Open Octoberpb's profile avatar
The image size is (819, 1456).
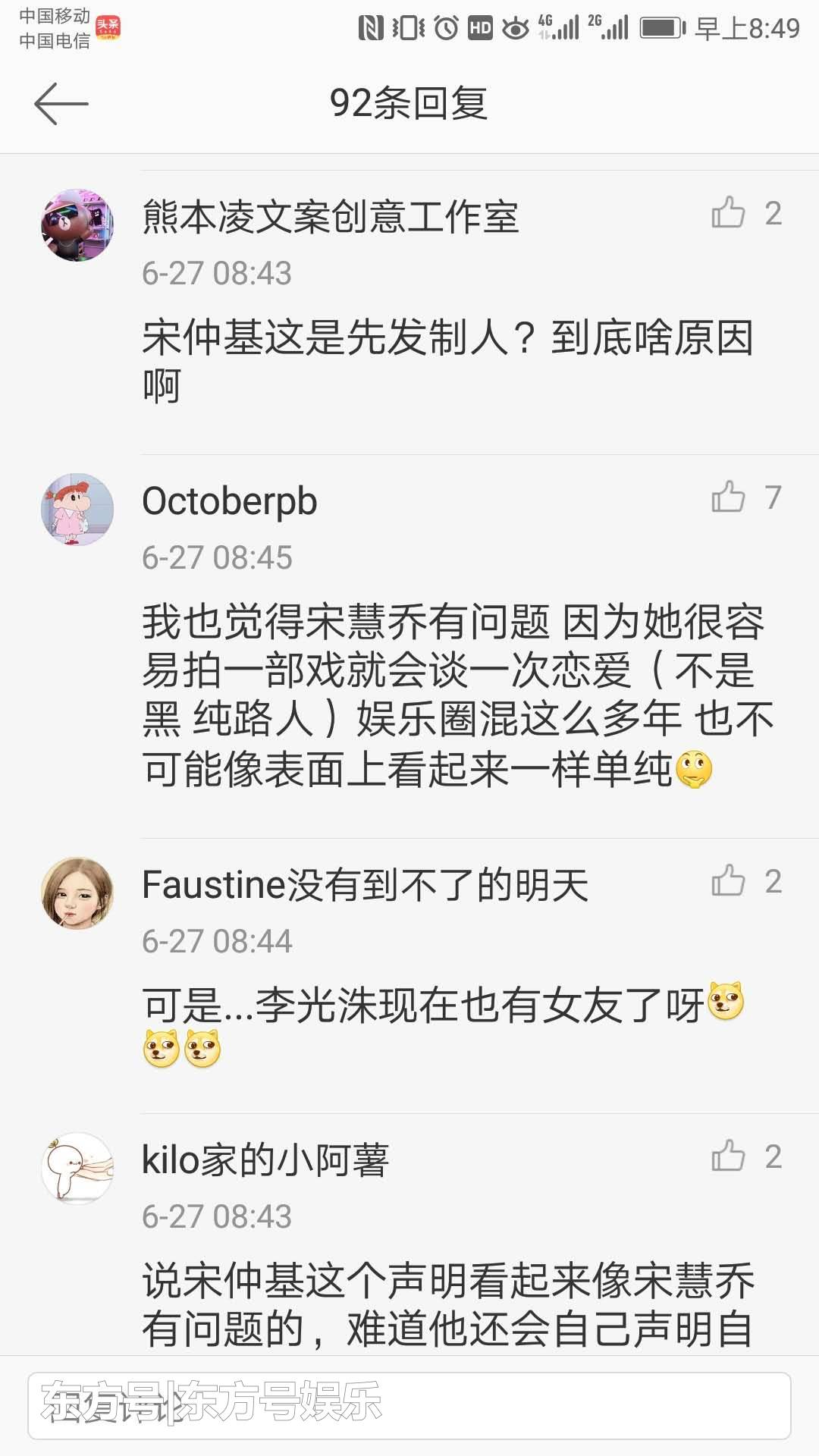[x=77, y=510]
